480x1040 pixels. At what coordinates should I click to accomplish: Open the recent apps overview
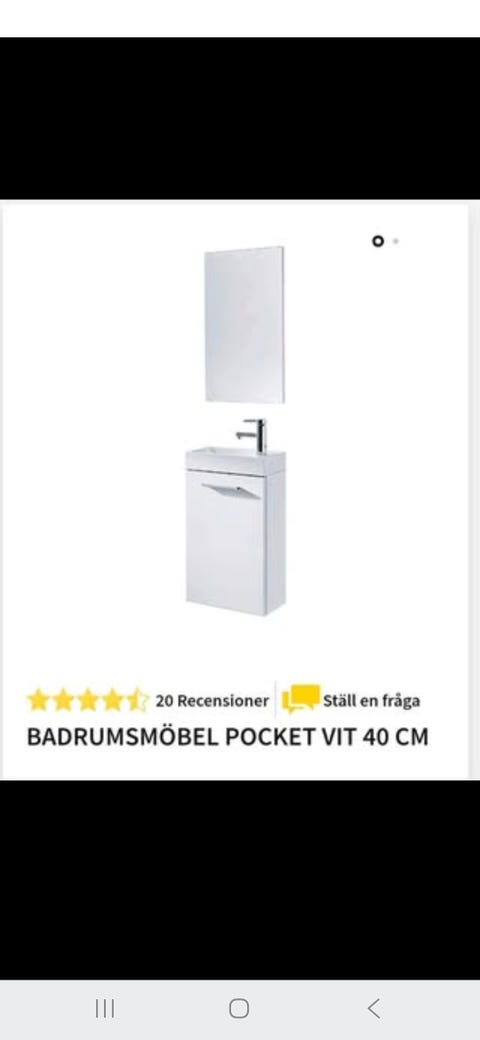pos(105,1009)
